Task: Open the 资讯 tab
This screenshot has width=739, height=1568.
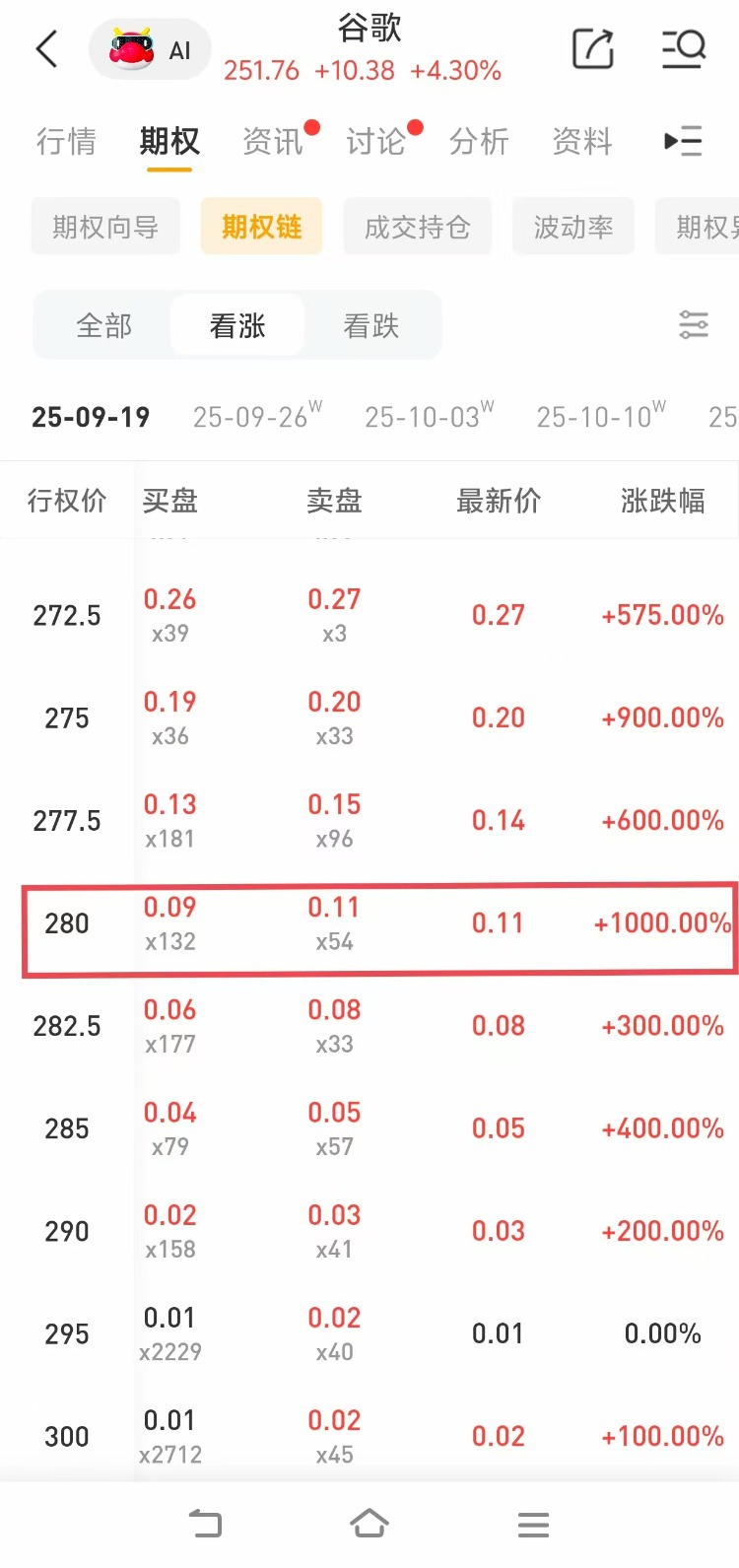Action: pos(273,142)
